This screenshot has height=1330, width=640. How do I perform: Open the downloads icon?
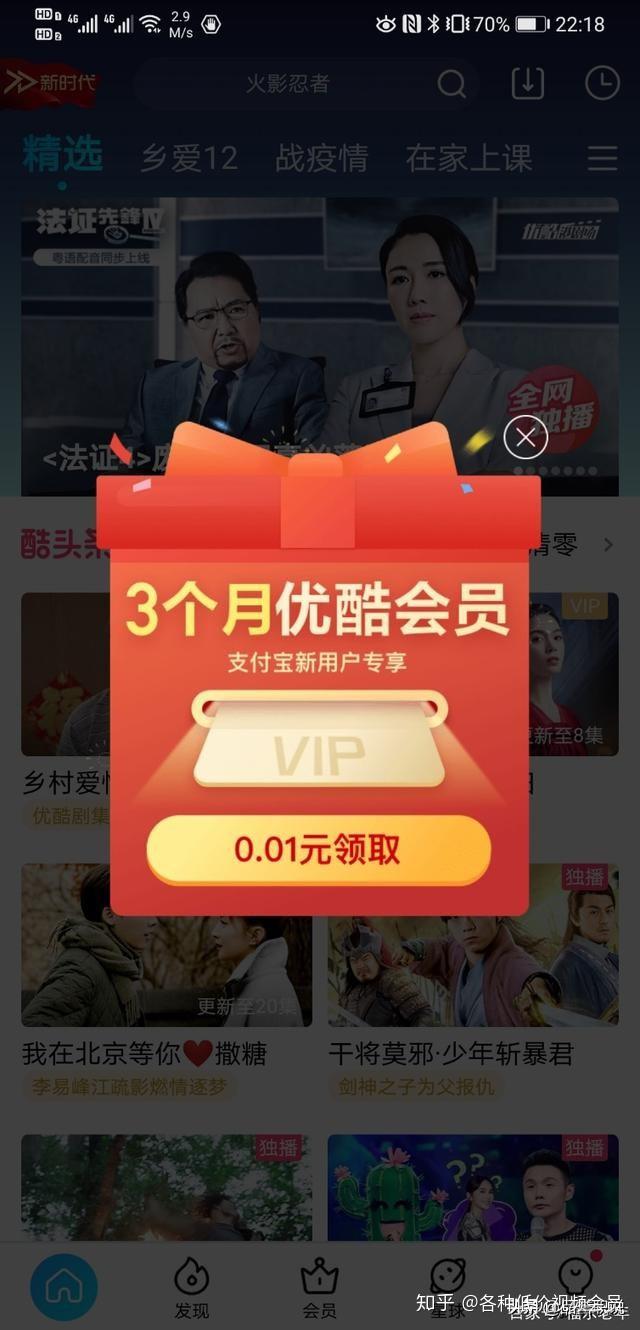click(x=527, y=84)
